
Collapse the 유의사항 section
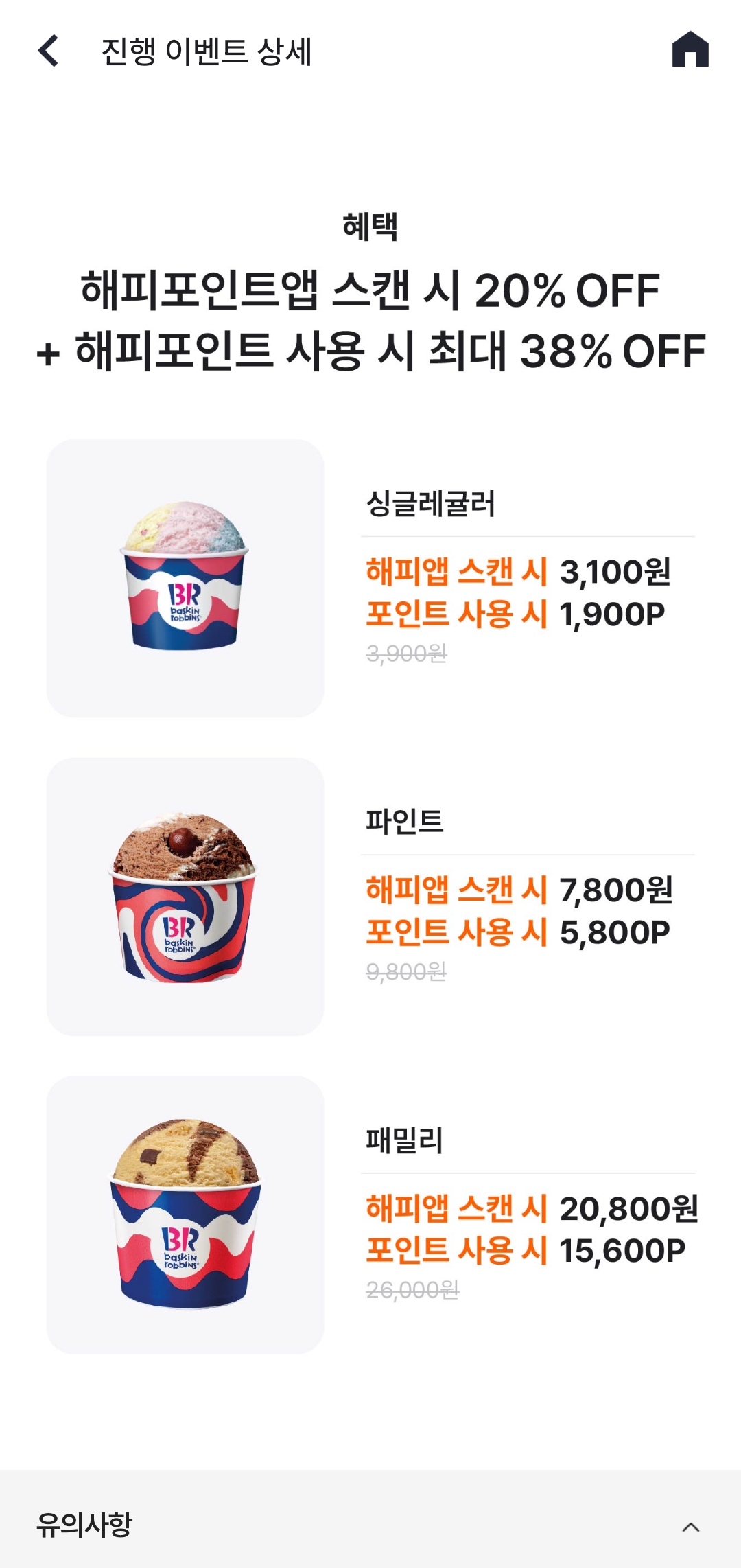pyautogui.click(x=690, y=1527)
